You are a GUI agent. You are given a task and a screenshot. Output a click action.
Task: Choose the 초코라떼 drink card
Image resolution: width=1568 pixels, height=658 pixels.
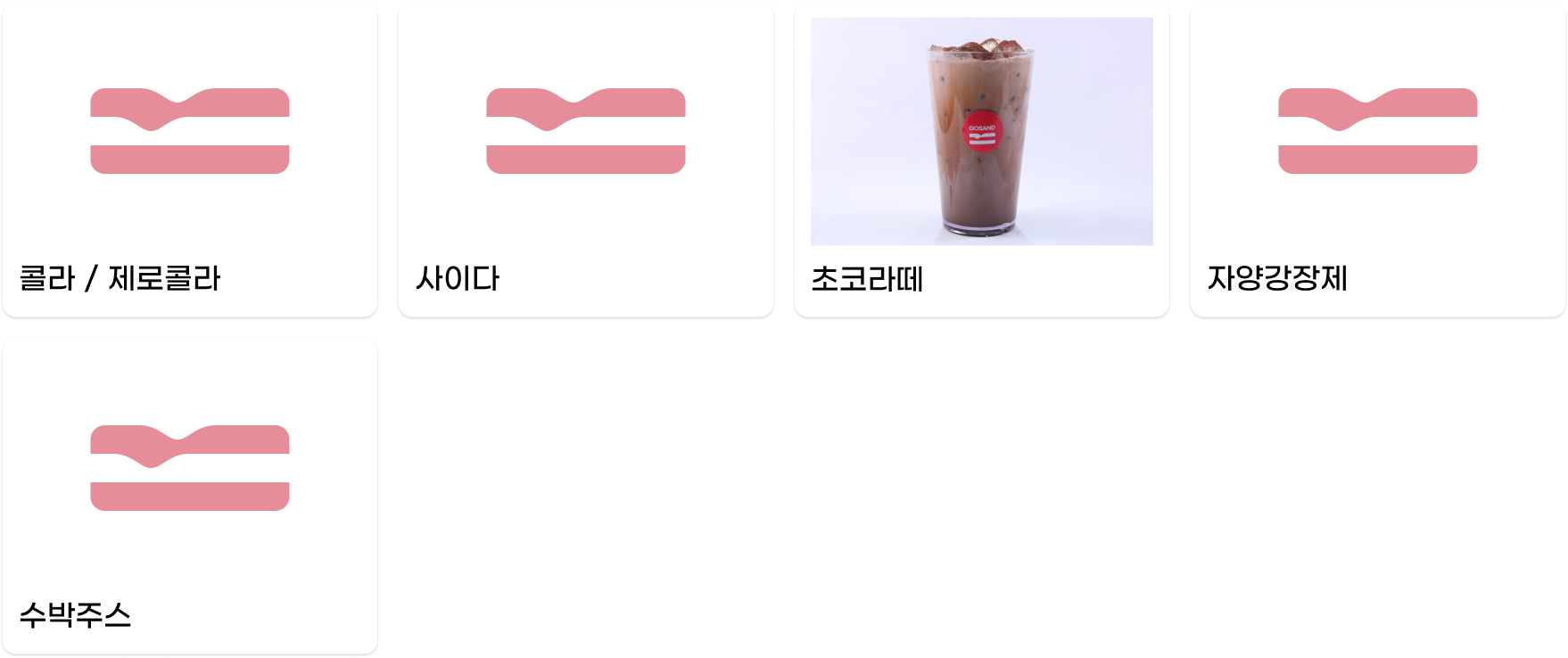click(x=981, y=160)
